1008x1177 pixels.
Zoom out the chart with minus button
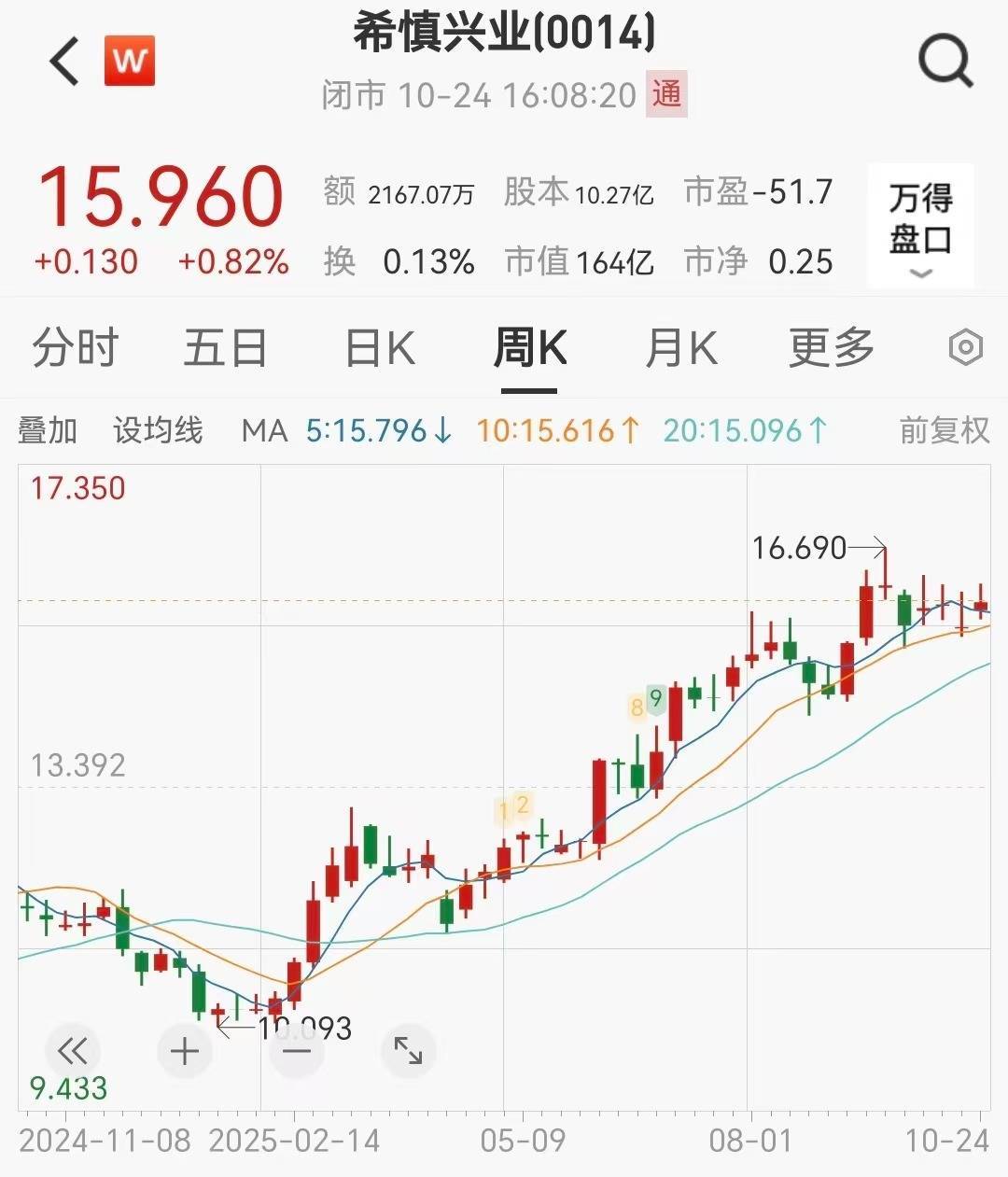[297, 1051]
